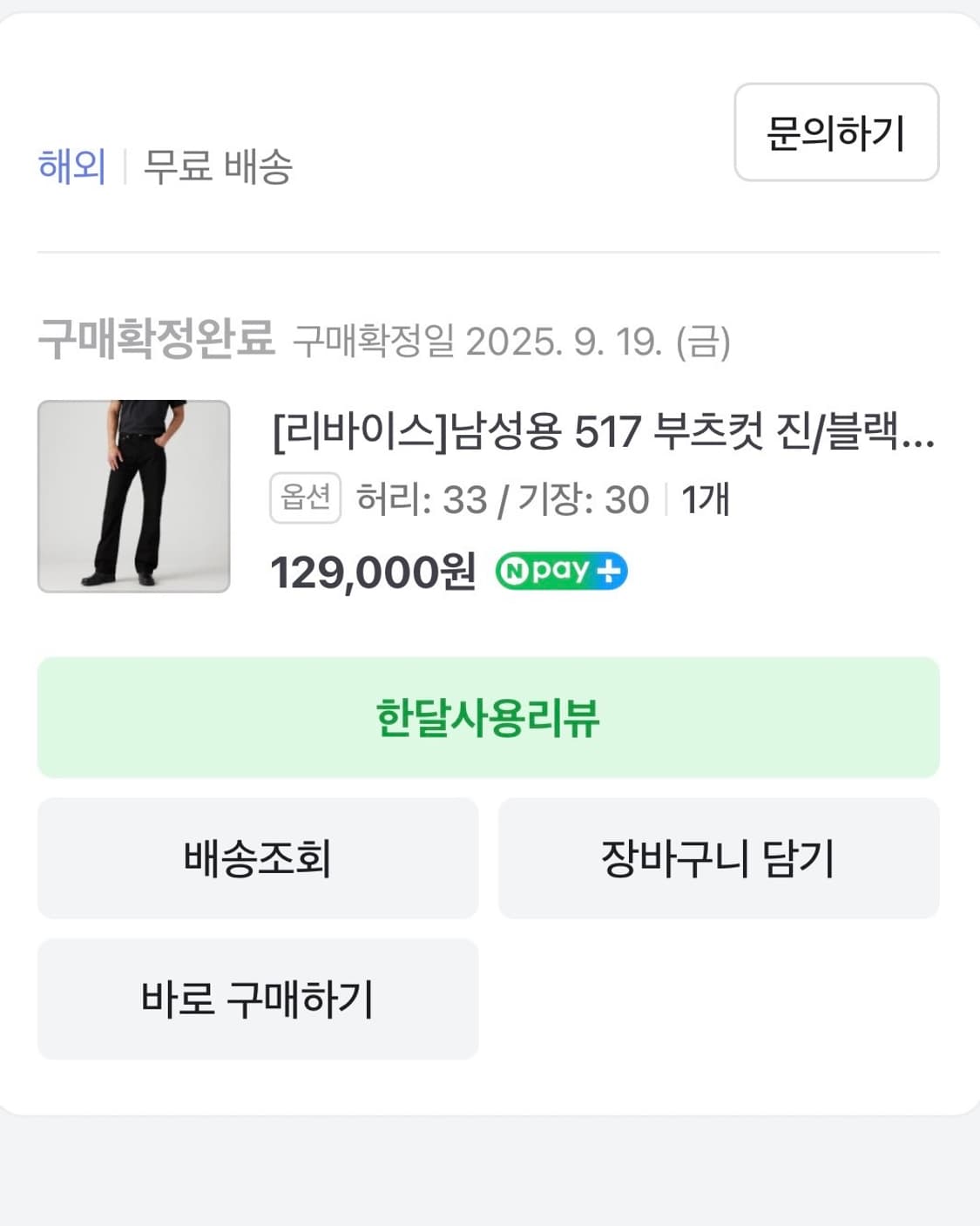This screenshot has width=980, height=1226.
Task: Click the Npay icon next to the price
Action: pos(560,571)
